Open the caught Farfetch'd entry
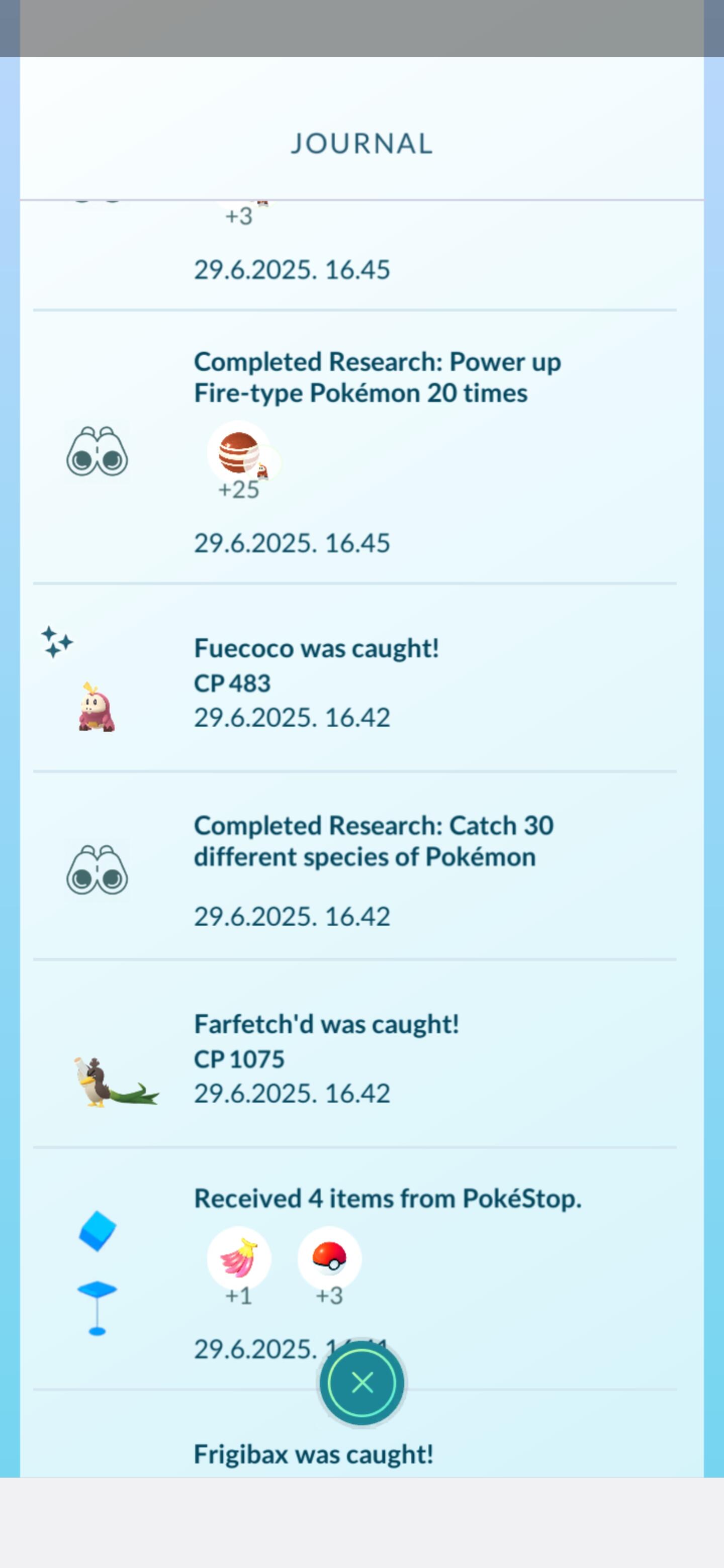This screenshot has width=724, height=1568. point(355,1054)
